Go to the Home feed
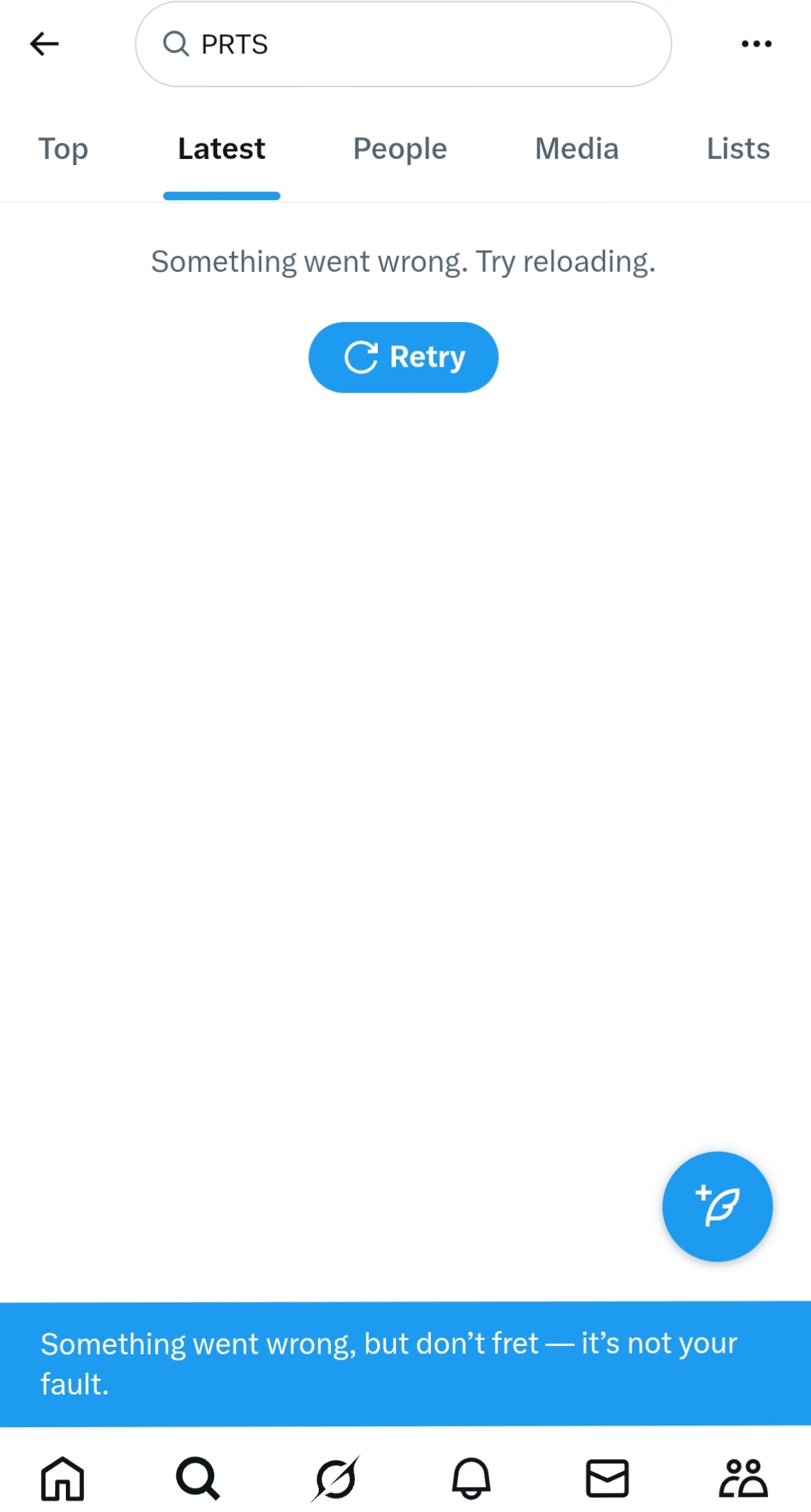 point(63,1478)
